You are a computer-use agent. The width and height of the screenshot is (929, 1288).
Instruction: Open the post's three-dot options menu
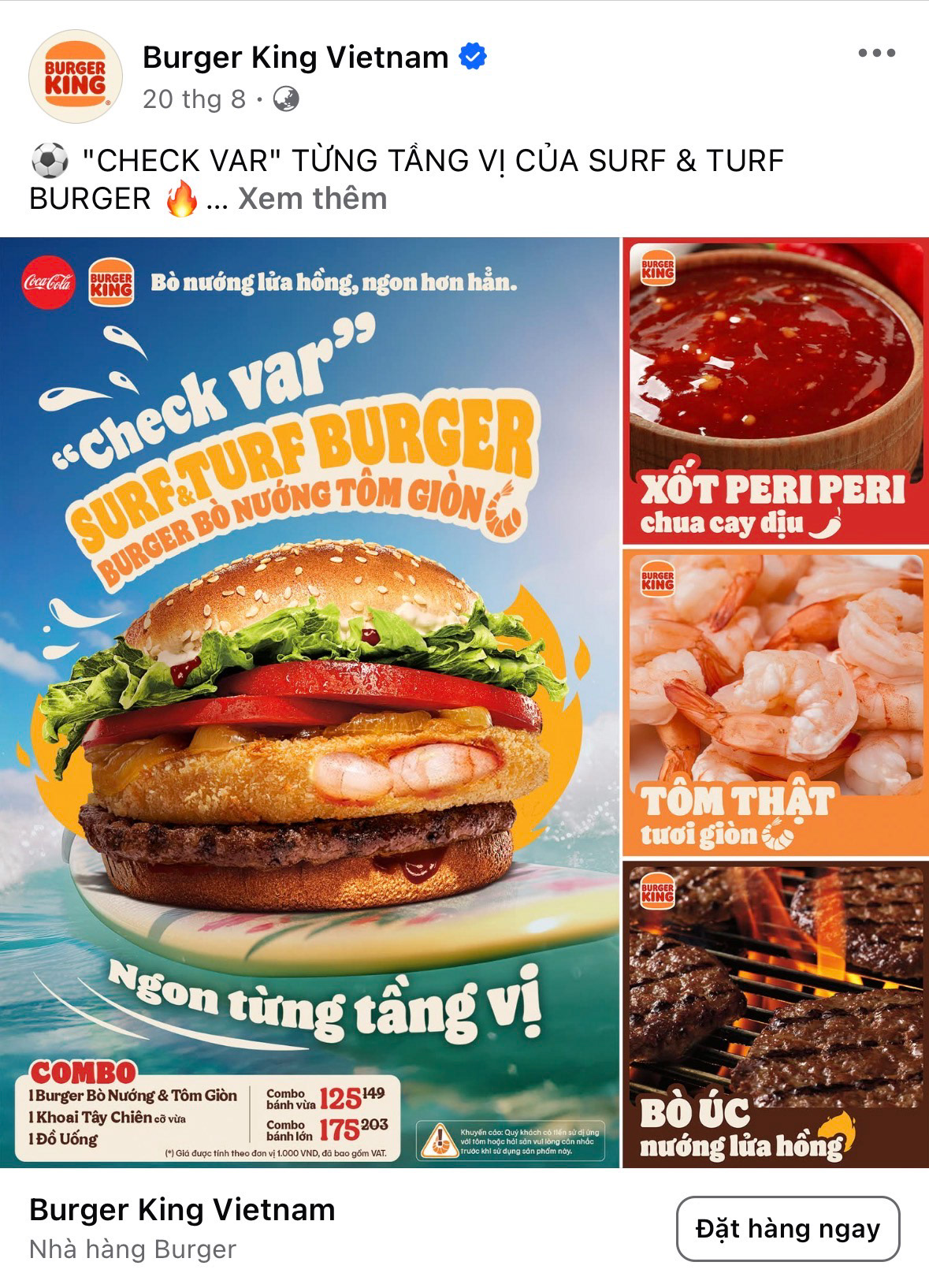click(x=876, y=54)
